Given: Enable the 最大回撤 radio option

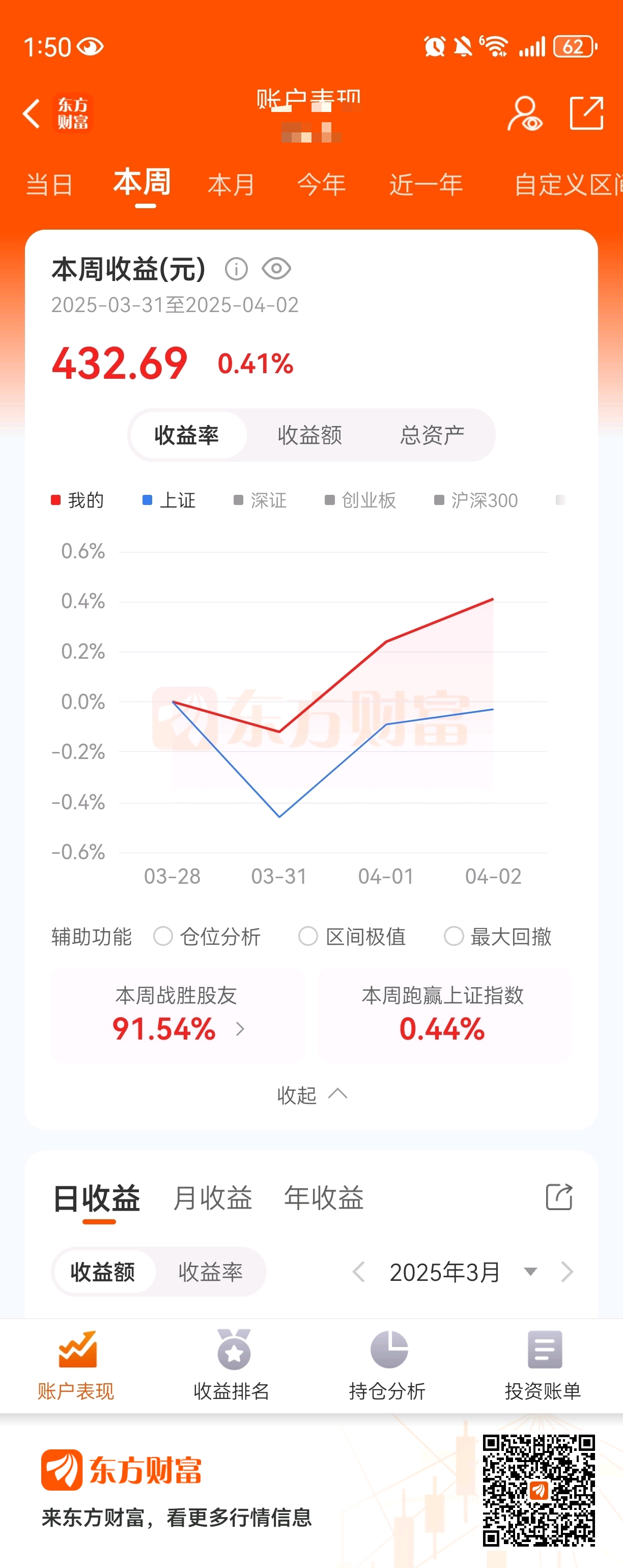Looking at the screenshot, I should [x=455, y=936].
